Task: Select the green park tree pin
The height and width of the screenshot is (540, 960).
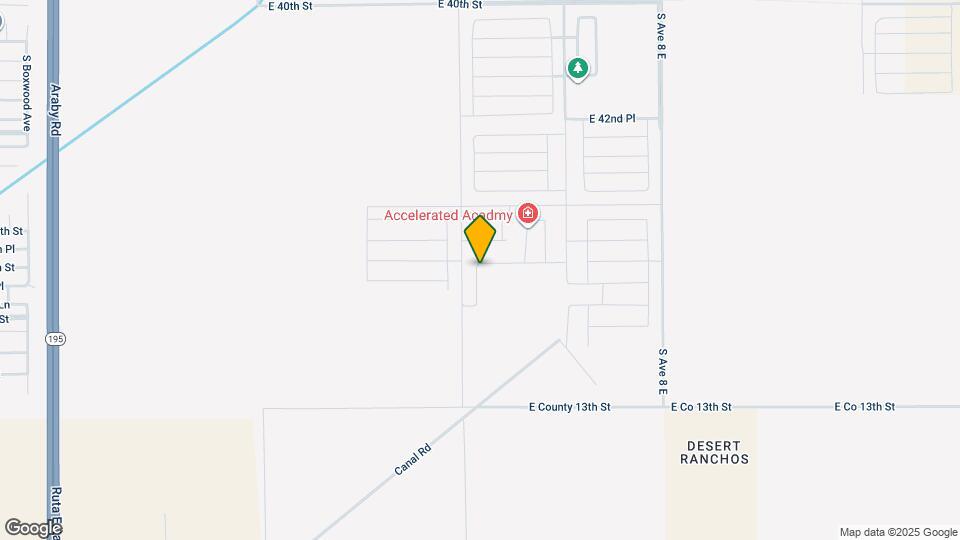Action: (577, 68)
